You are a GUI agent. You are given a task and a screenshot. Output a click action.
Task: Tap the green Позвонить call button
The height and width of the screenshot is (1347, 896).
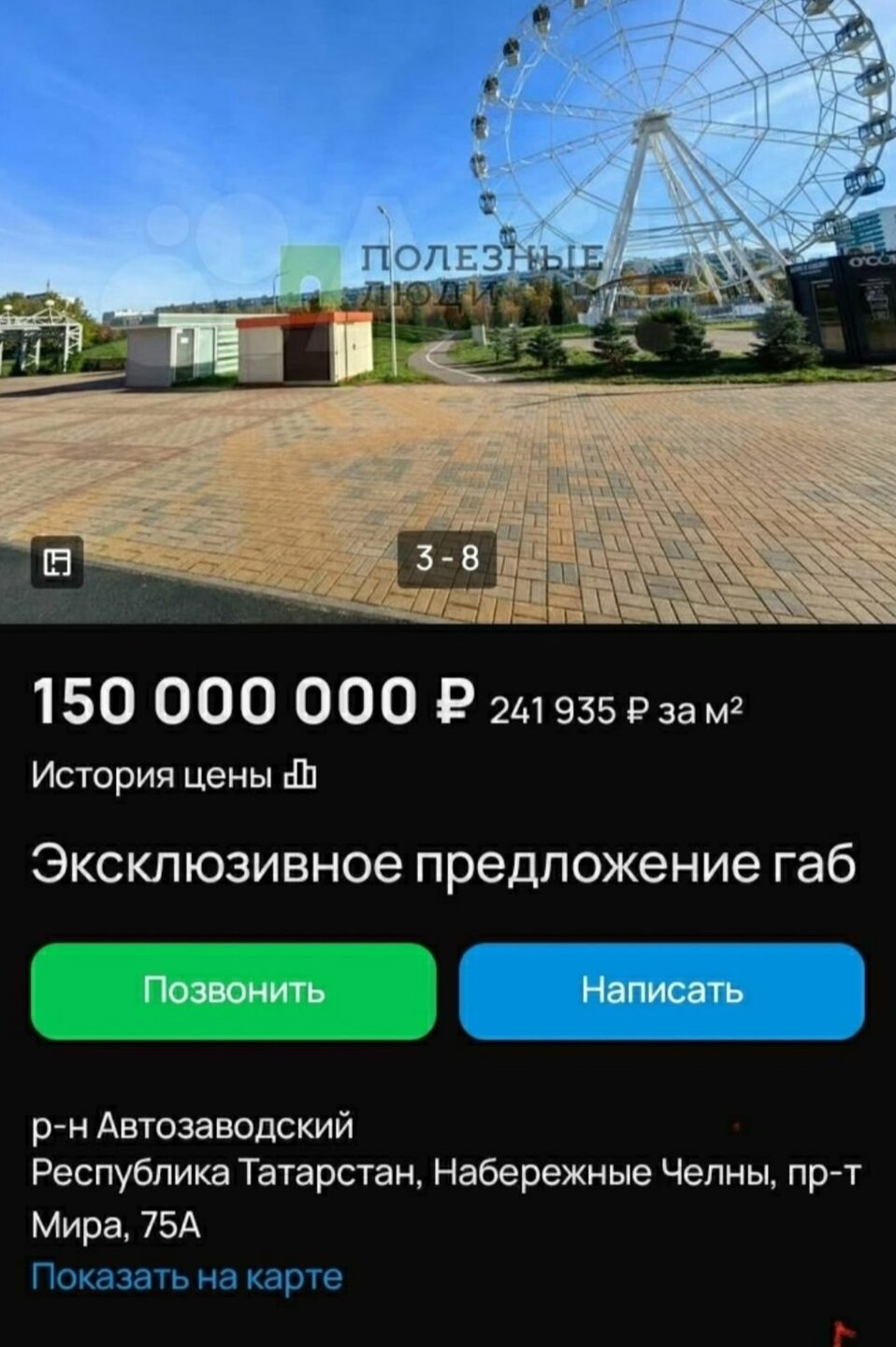233,991
